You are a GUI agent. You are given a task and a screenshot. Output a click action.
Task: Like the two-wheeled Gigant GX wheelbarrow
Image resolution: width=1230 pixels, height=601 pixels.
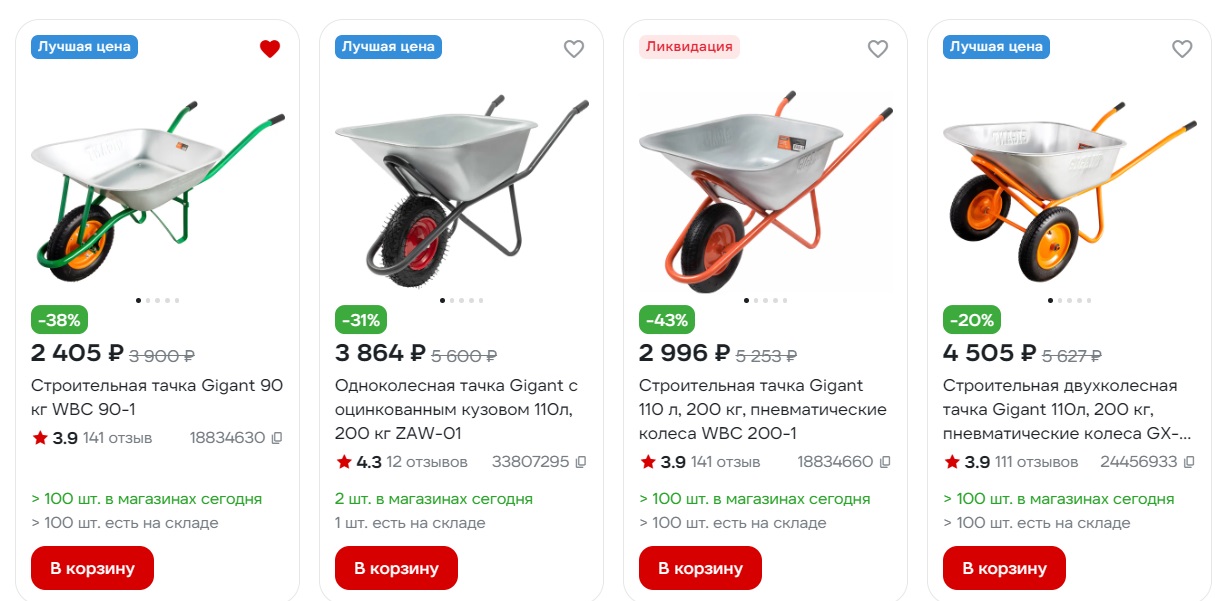click(x=1182, y=48)
